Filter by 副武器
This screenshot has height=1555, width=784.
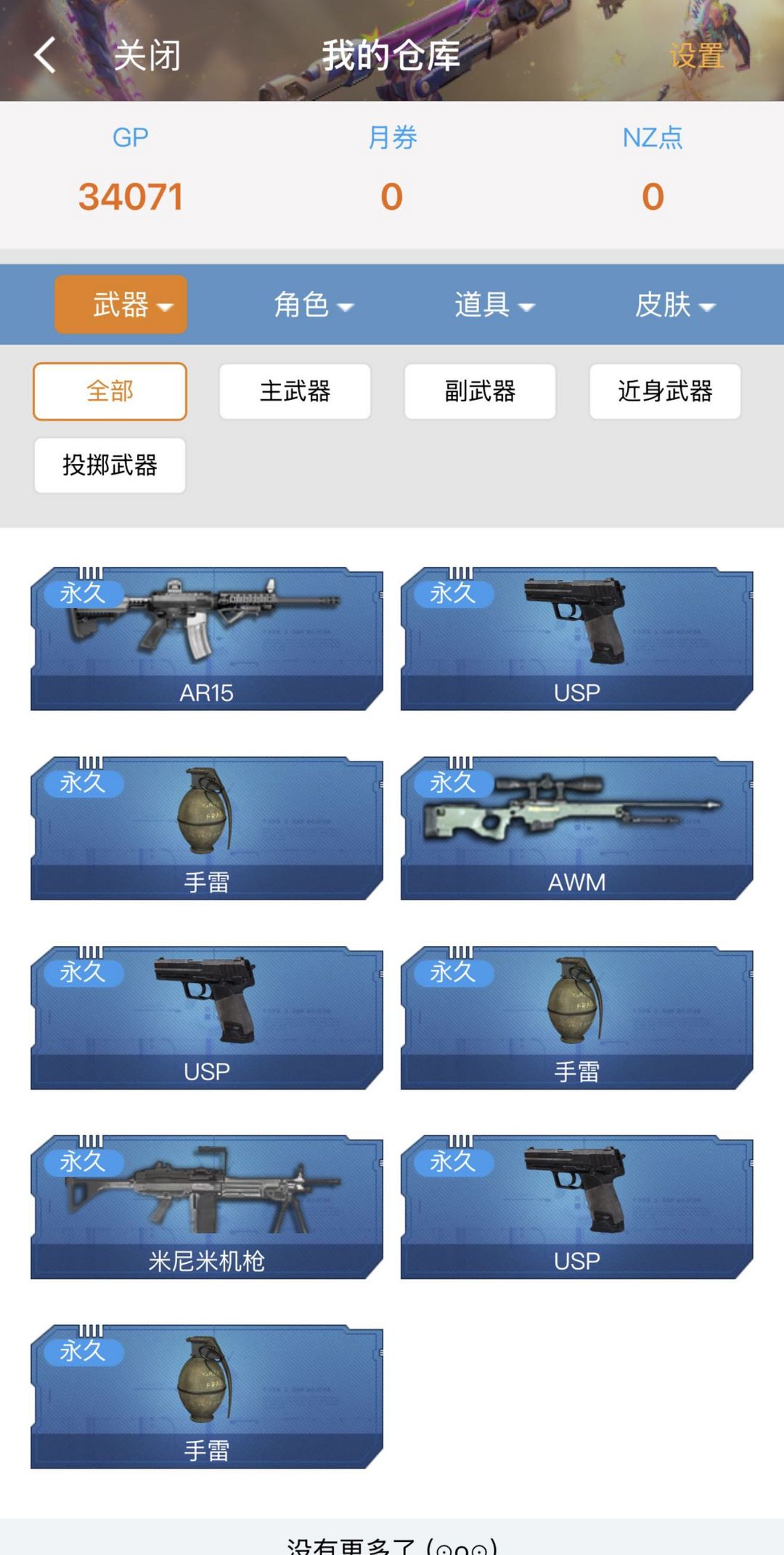480,391
